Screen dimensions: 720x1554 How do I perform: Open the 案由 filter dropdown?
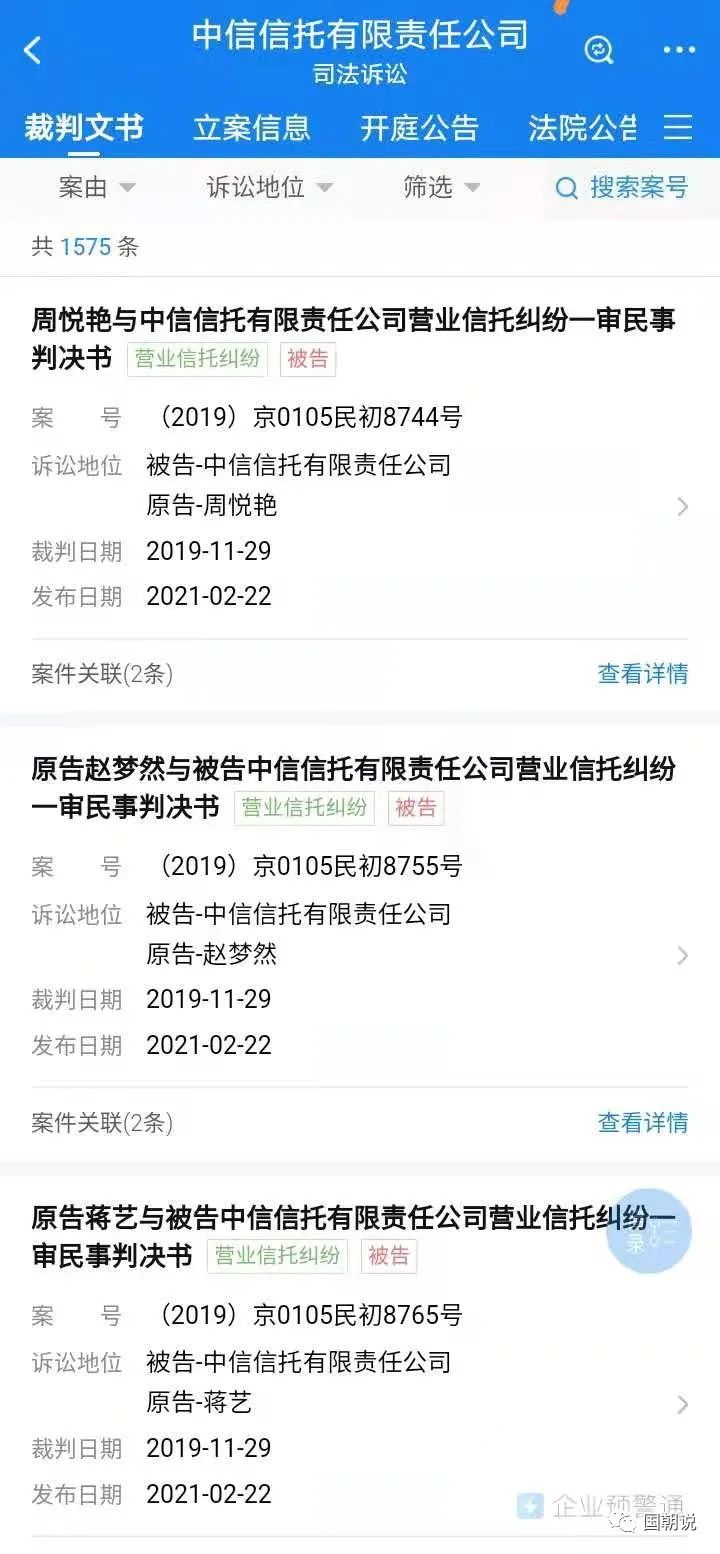(96, 187)
